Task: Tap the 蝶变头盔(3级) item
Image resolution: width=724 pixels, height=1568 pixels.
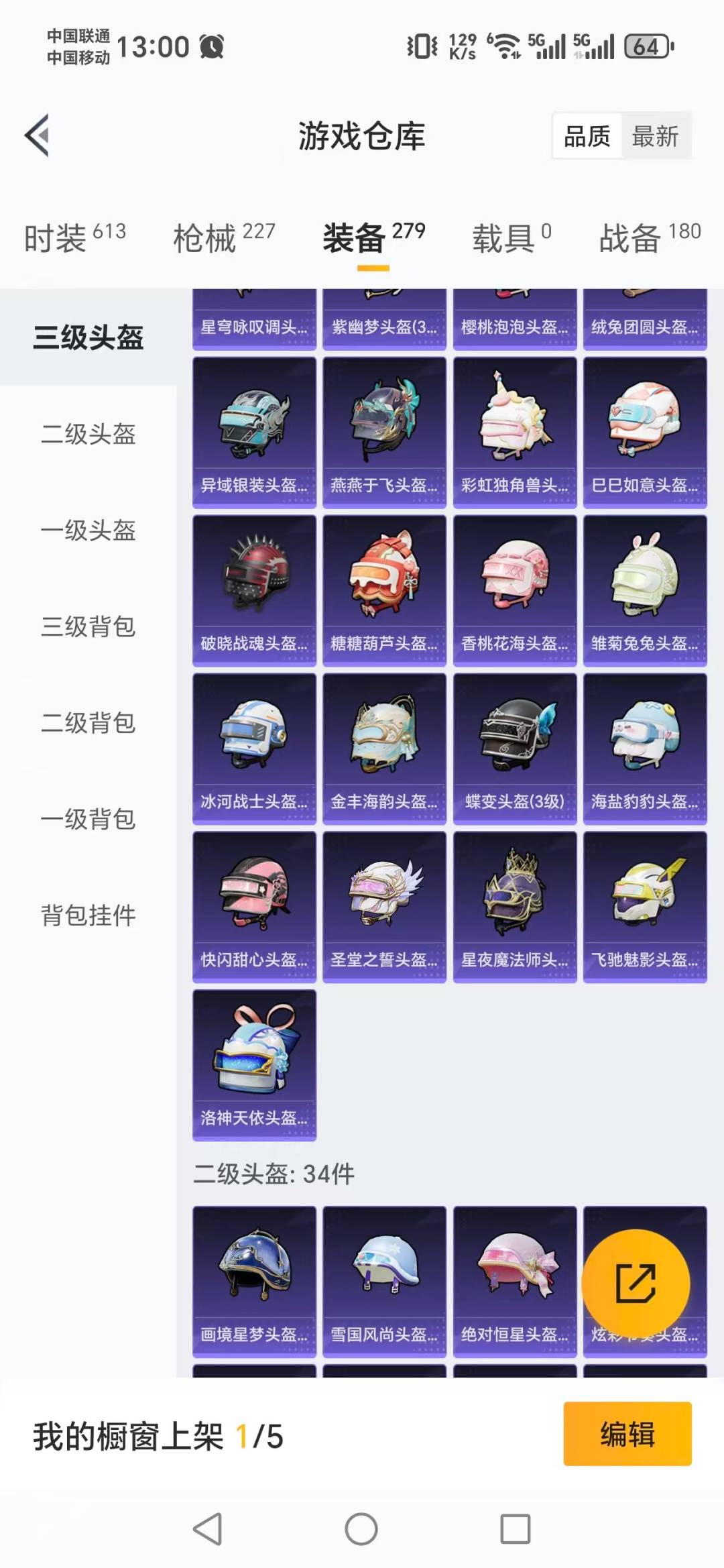Action: point(514,749)
